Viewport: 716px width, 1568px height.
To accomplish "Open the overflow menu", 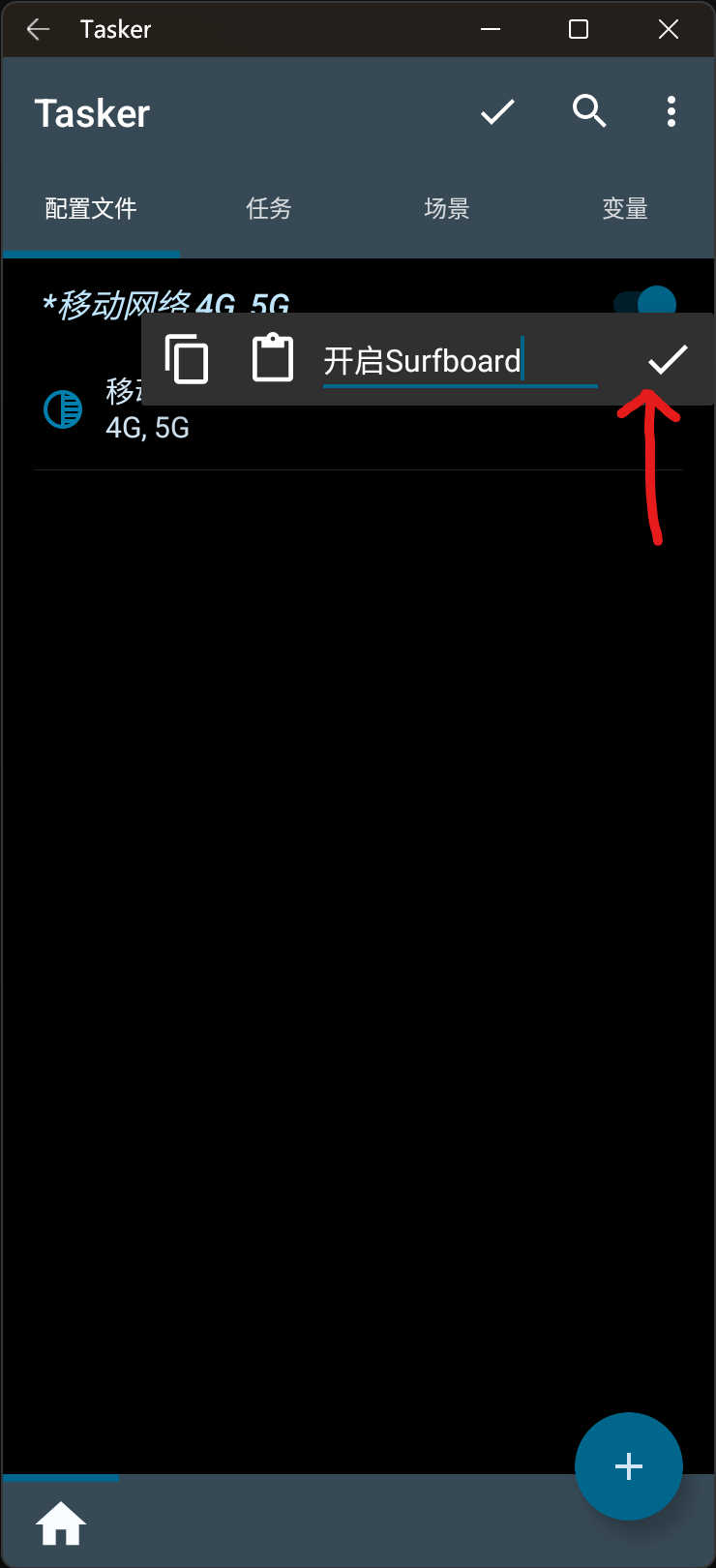I will tap(671, 112).
